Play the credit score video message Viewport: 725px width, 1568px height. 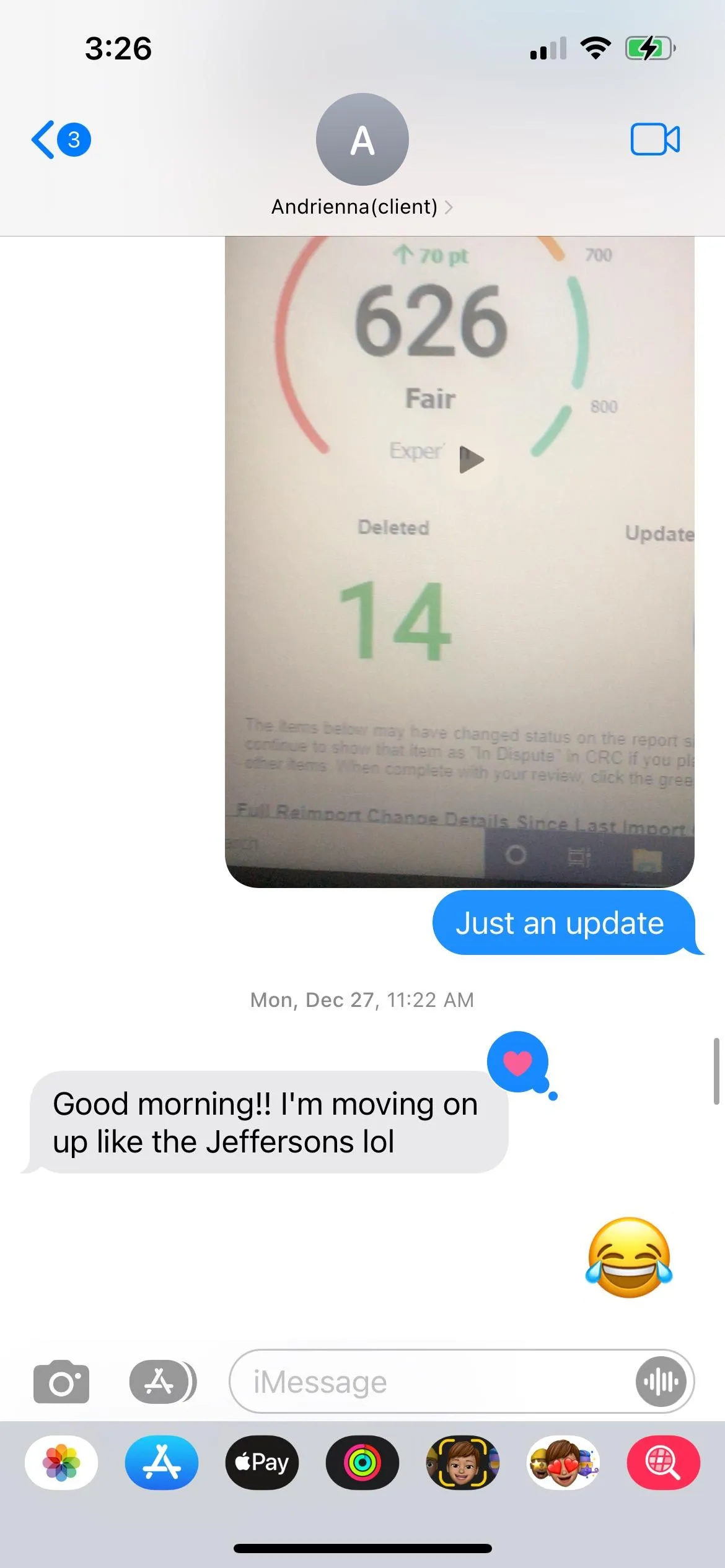471,460
